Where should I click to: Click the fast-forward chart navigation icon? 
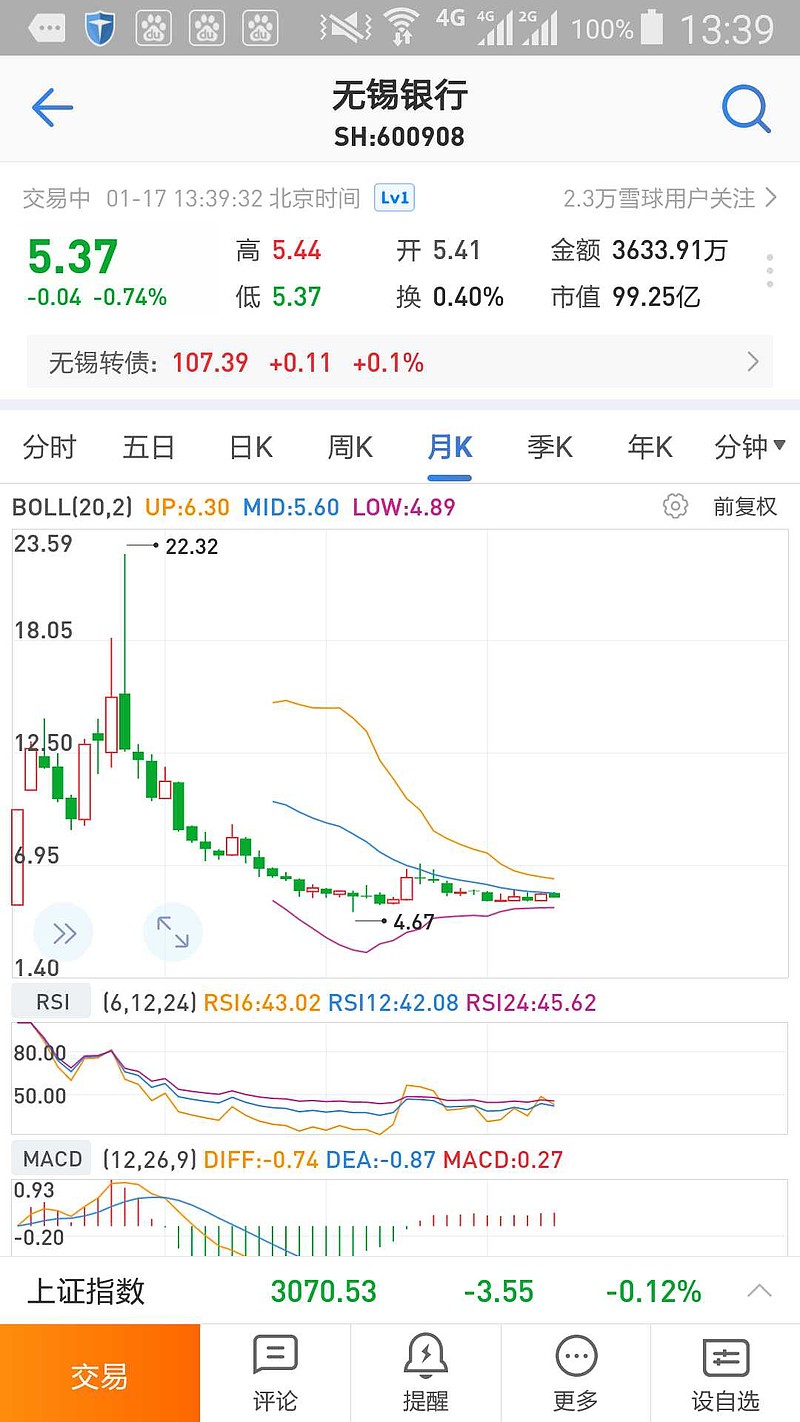click(x=63, y=932)
